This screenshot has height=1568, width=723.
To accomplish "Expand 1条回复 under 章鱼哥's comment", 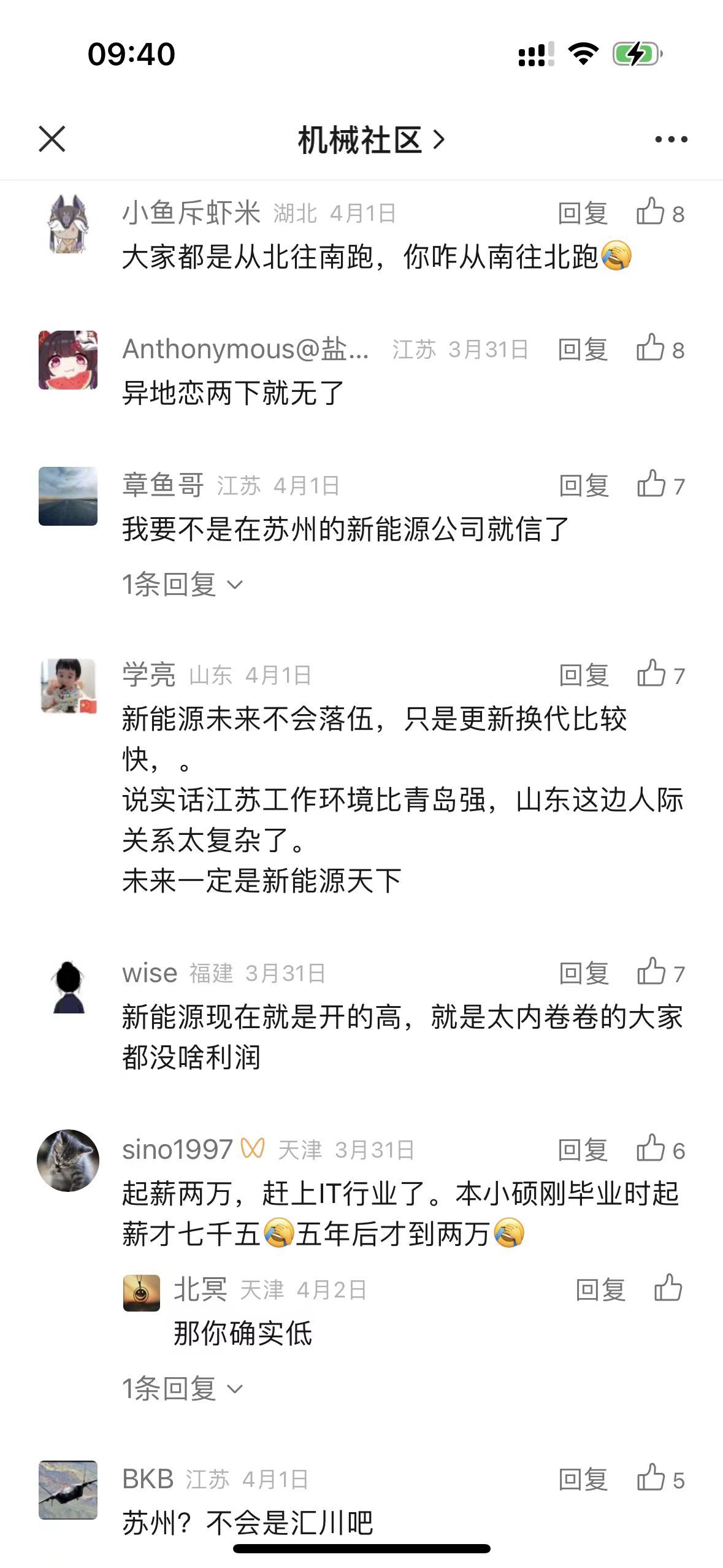I will (x=182, y=584).
